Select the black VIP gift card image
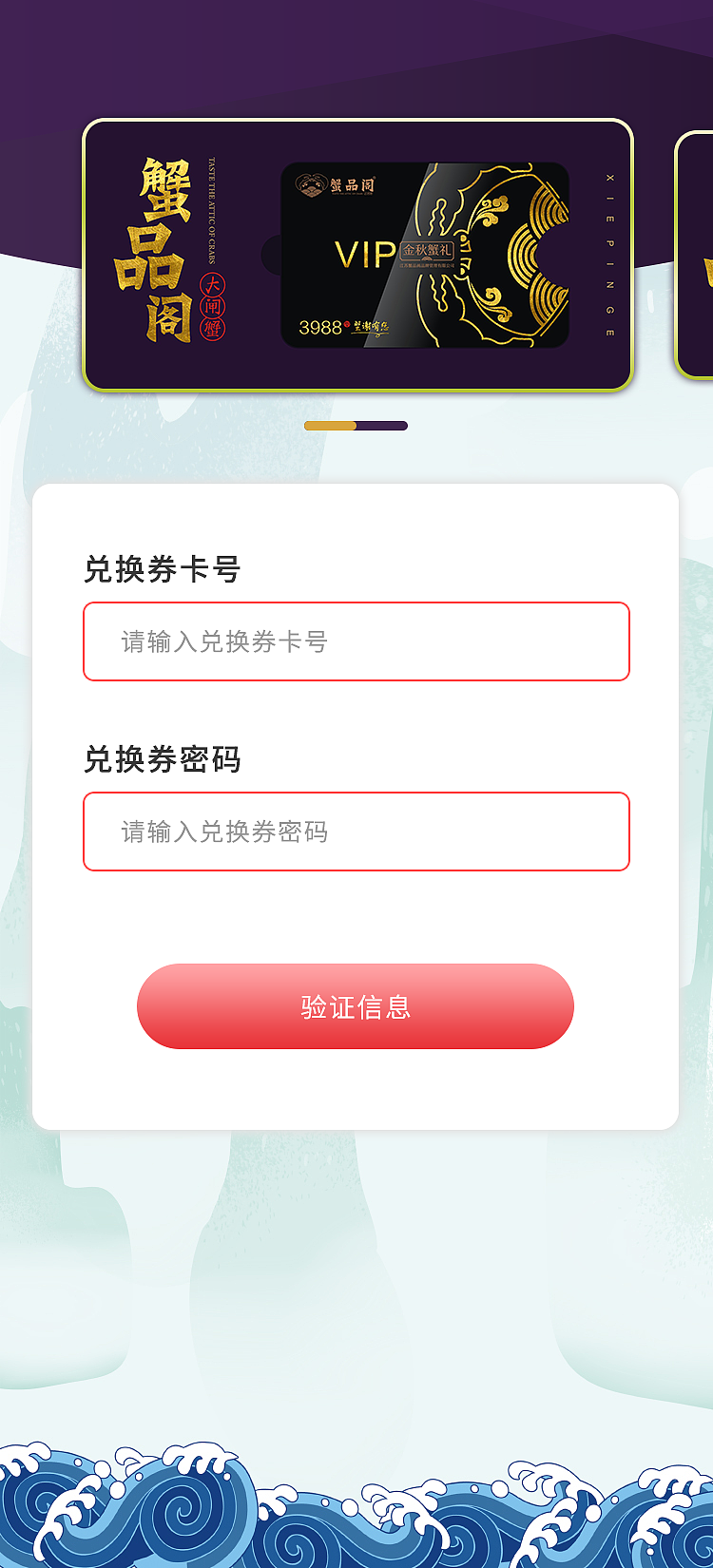The width and height of the screenshot is (713, 1568). (x=421, y=255)
